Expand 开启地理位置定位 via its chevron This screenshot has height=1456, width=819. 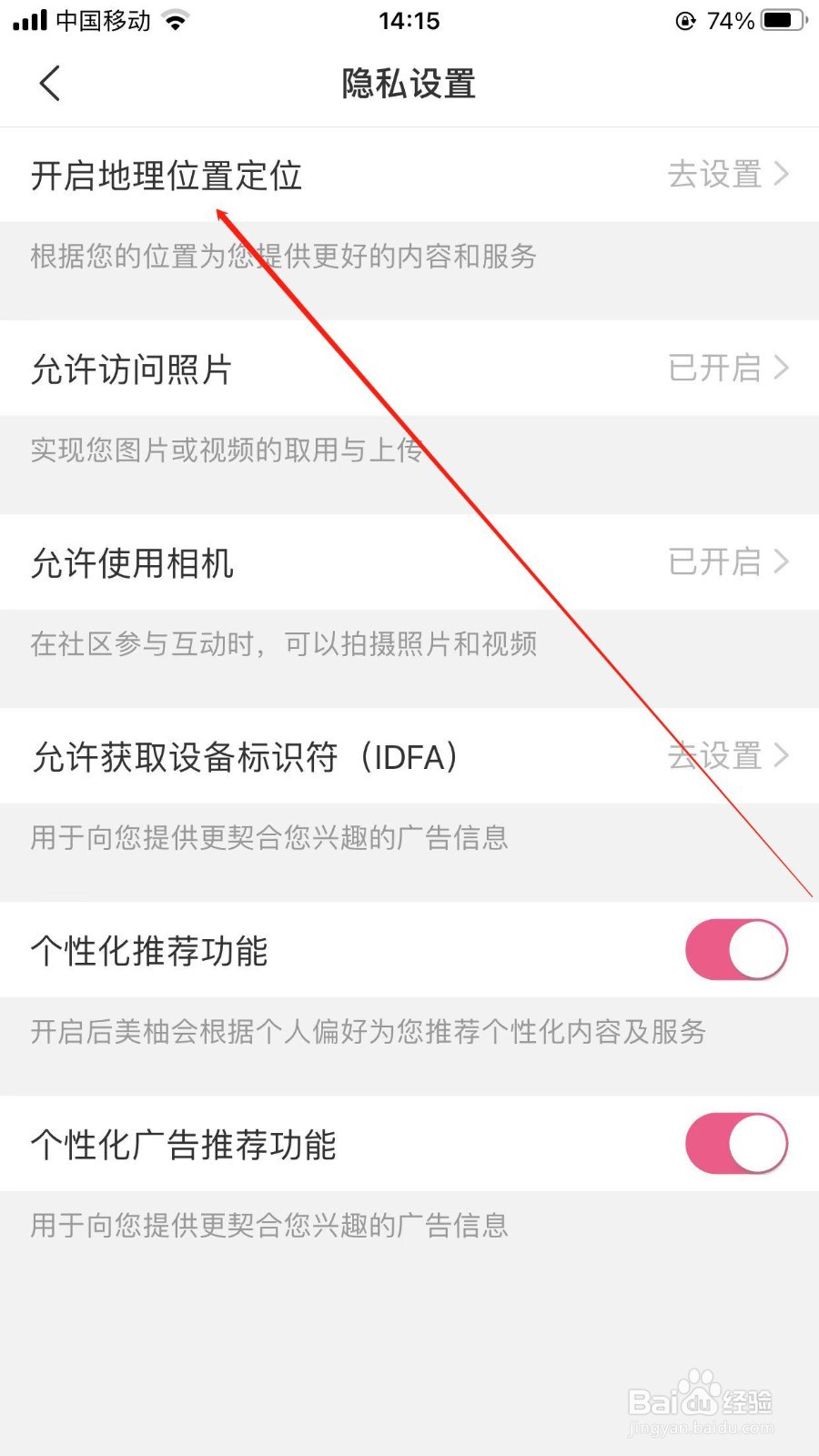781,174
